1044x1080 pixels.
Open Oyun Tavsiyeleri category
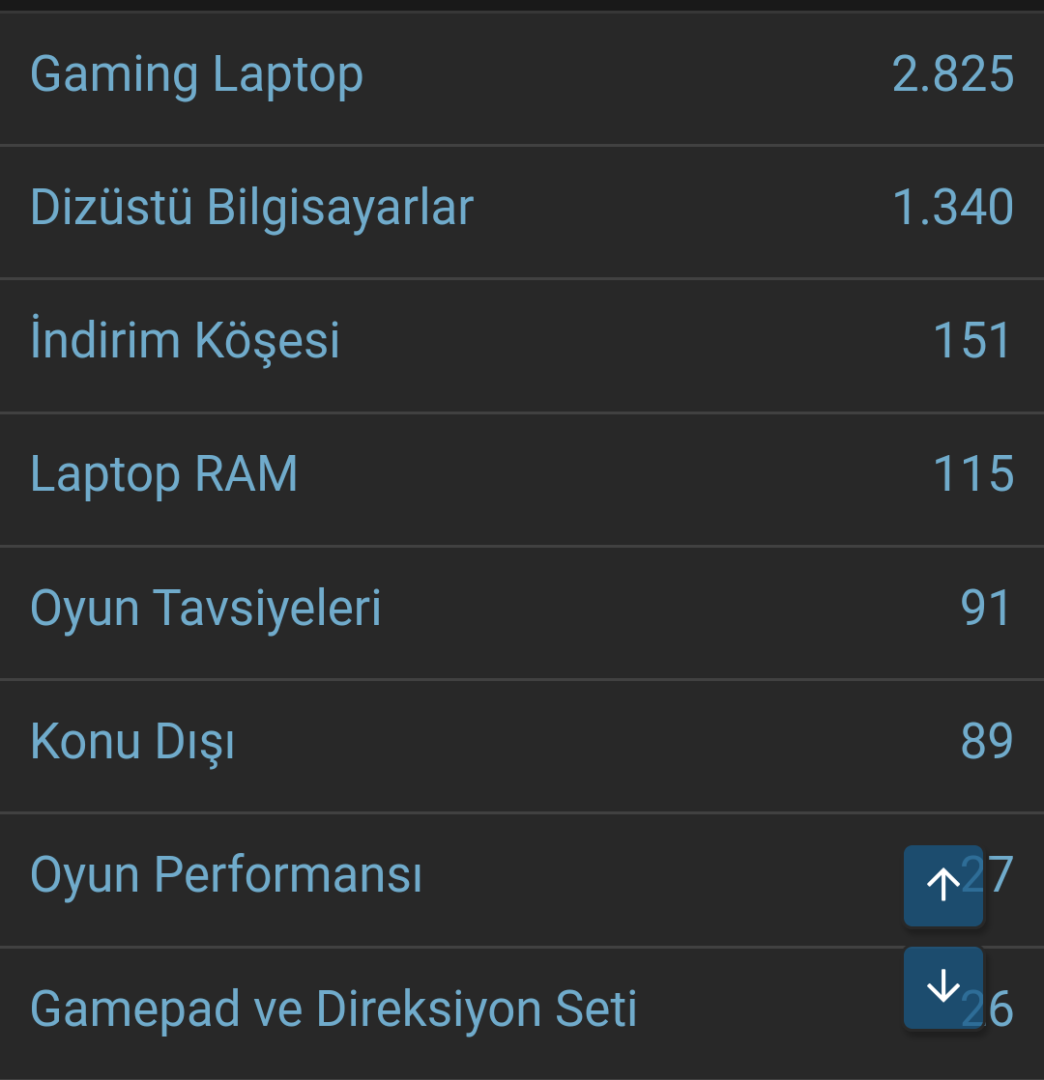(x=206, y=609)
